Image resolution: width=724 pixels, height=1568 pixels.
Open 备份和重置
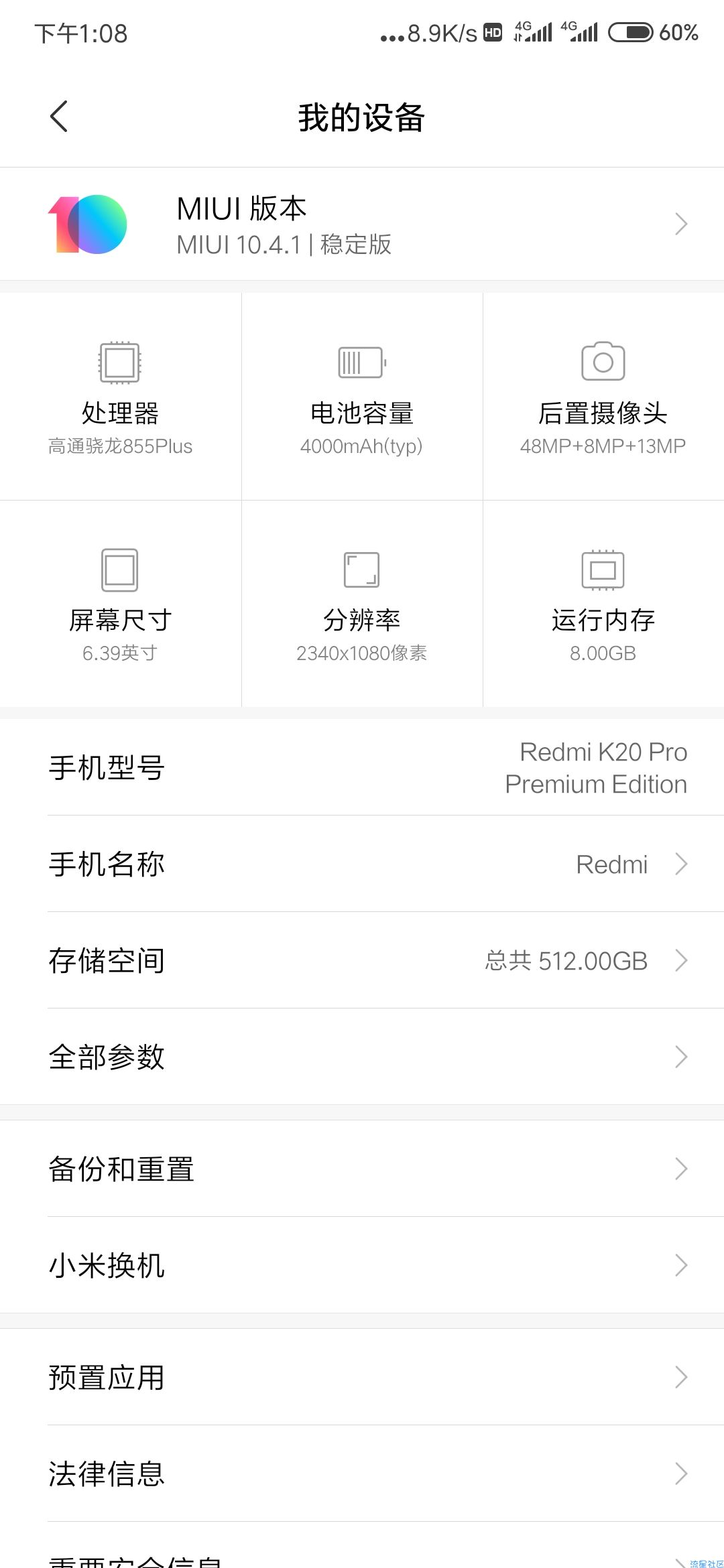[362, 1169]
